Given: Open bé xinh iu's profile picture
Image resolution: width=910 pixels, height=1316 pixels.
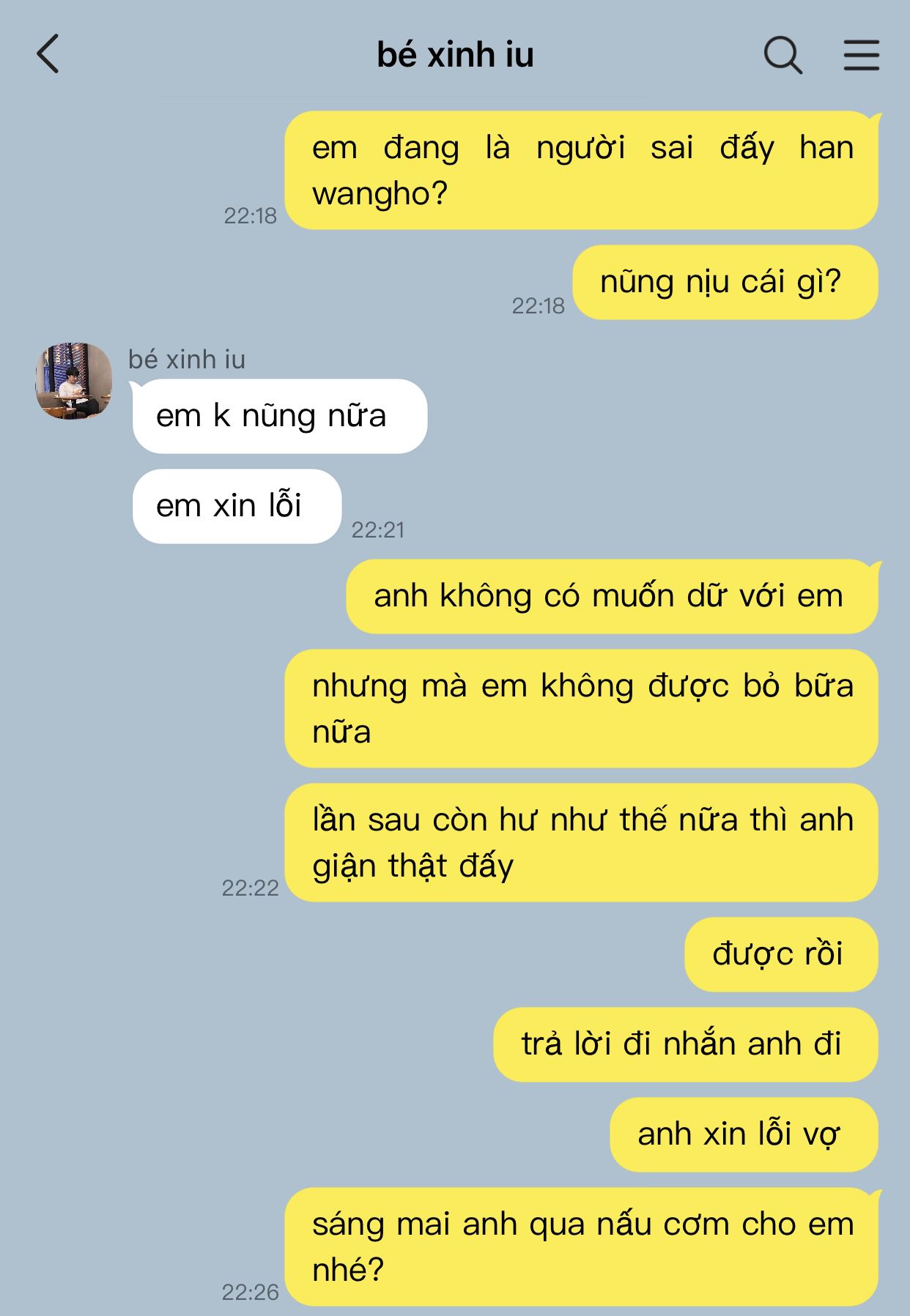Looking at the screenshot, I should click(x=74, y=381).
